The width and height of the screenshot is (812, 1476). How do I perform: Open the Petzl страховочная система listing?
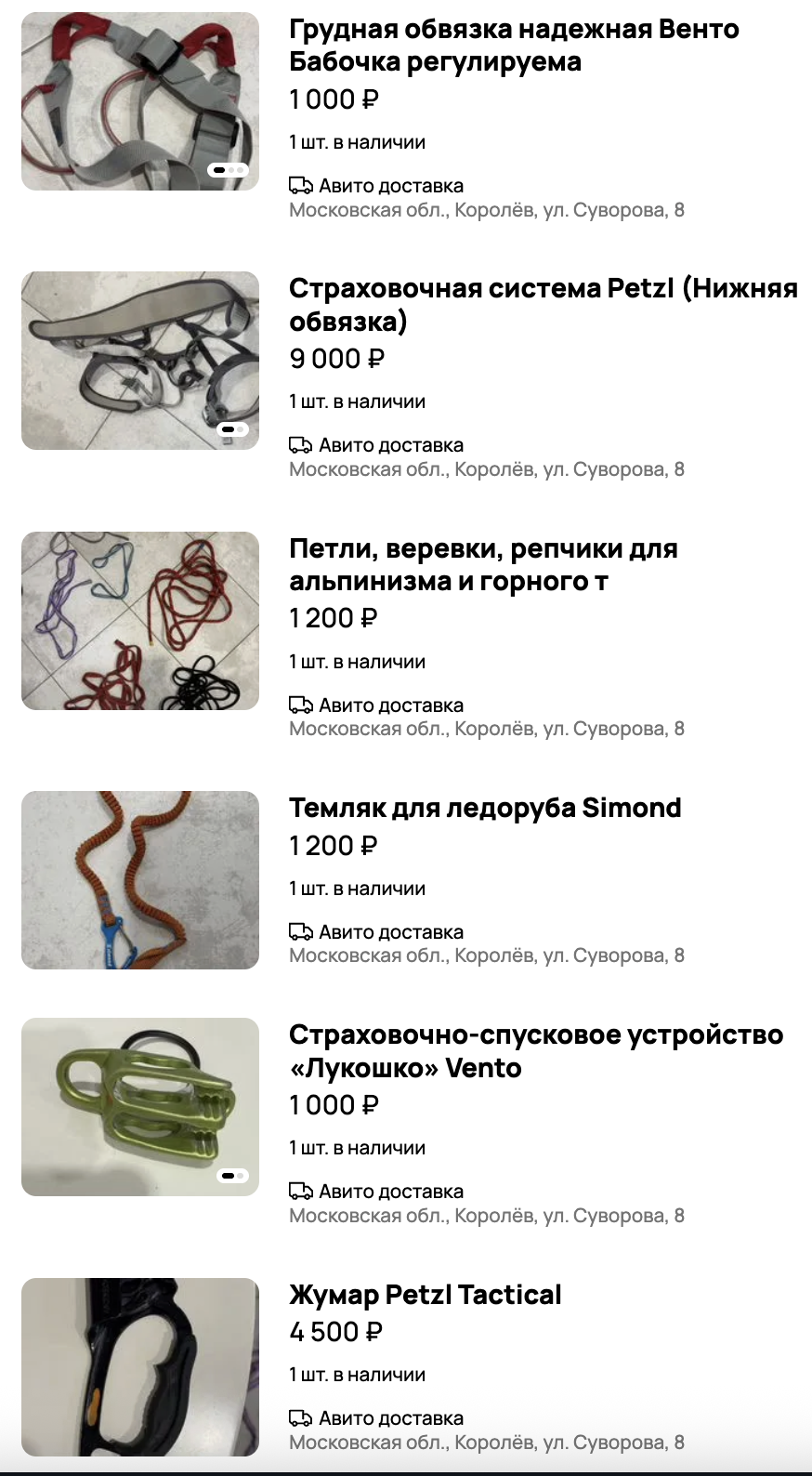coord(542,305)
